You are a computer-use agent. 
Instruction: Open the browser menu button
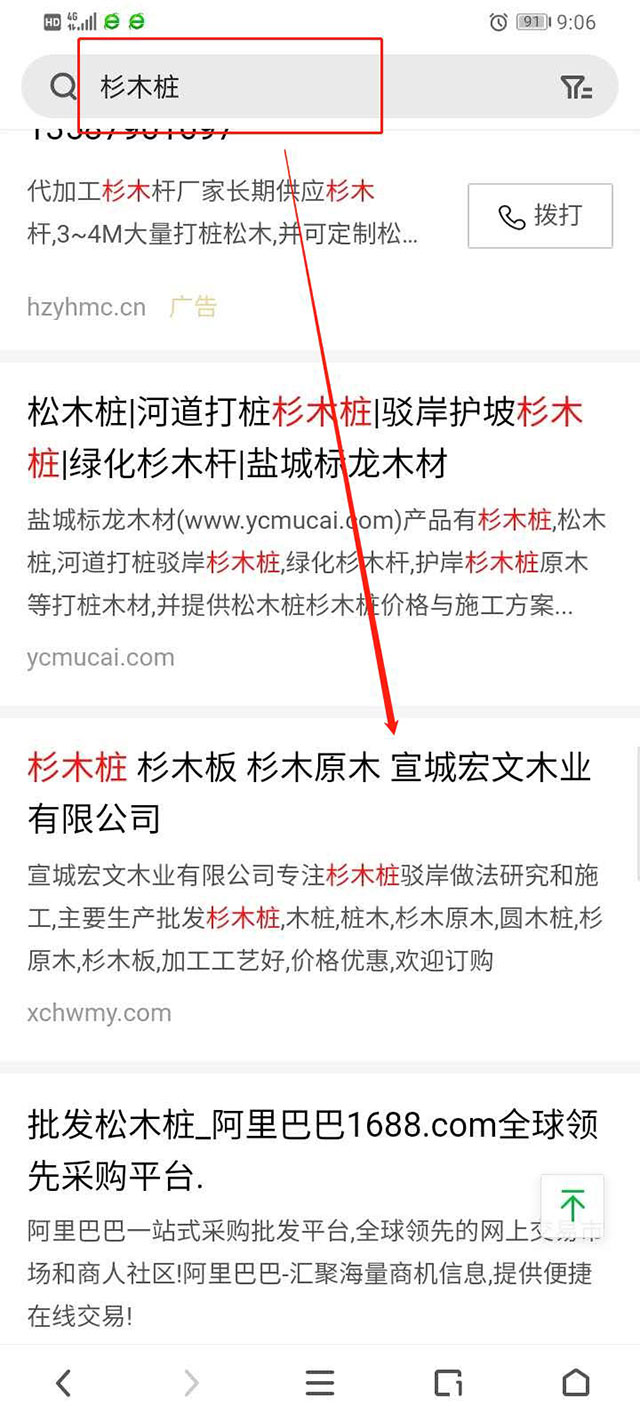(x=320, y=1383)
